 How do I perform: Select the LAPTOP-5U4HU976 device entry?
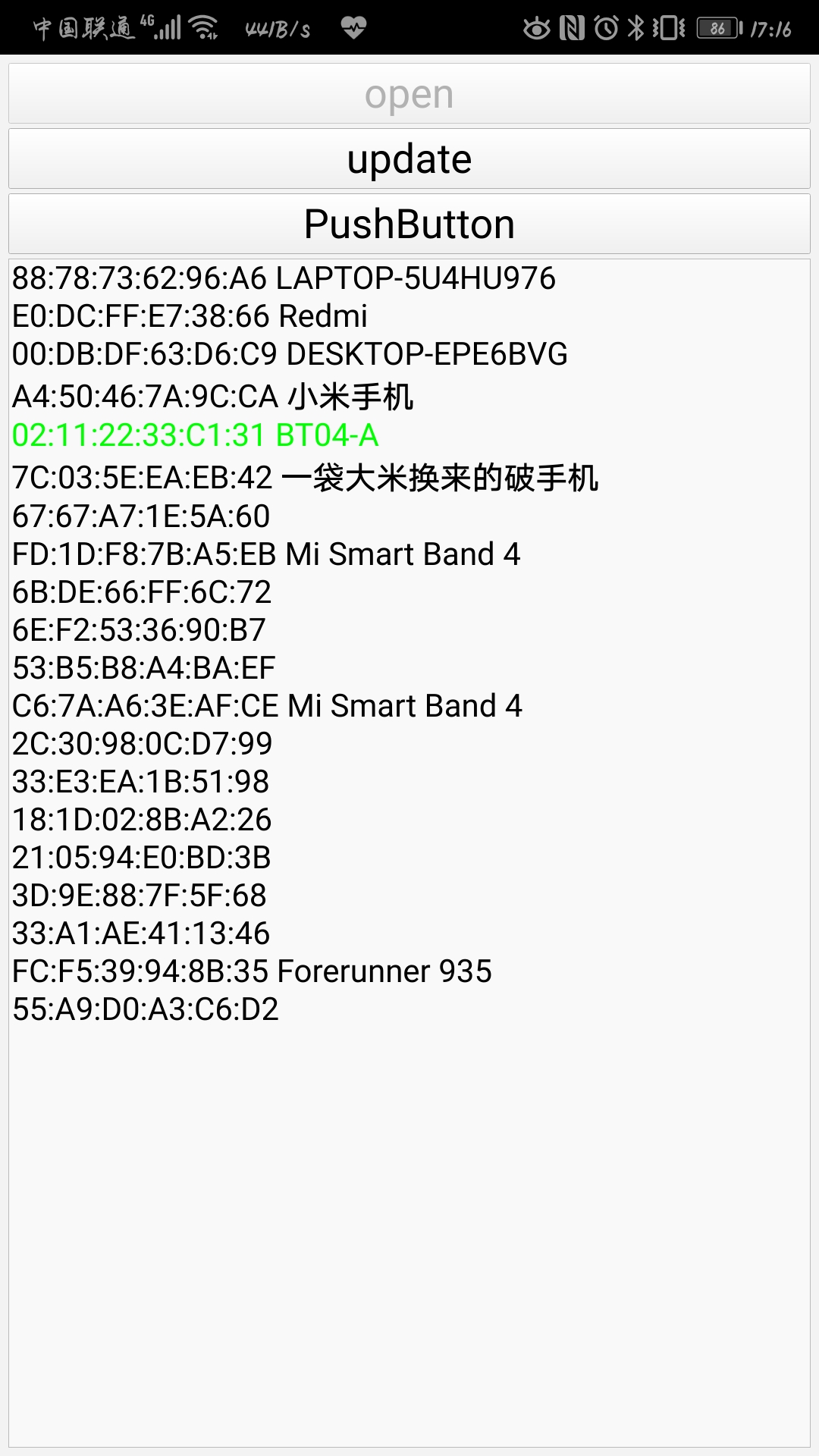coord(284,278)
